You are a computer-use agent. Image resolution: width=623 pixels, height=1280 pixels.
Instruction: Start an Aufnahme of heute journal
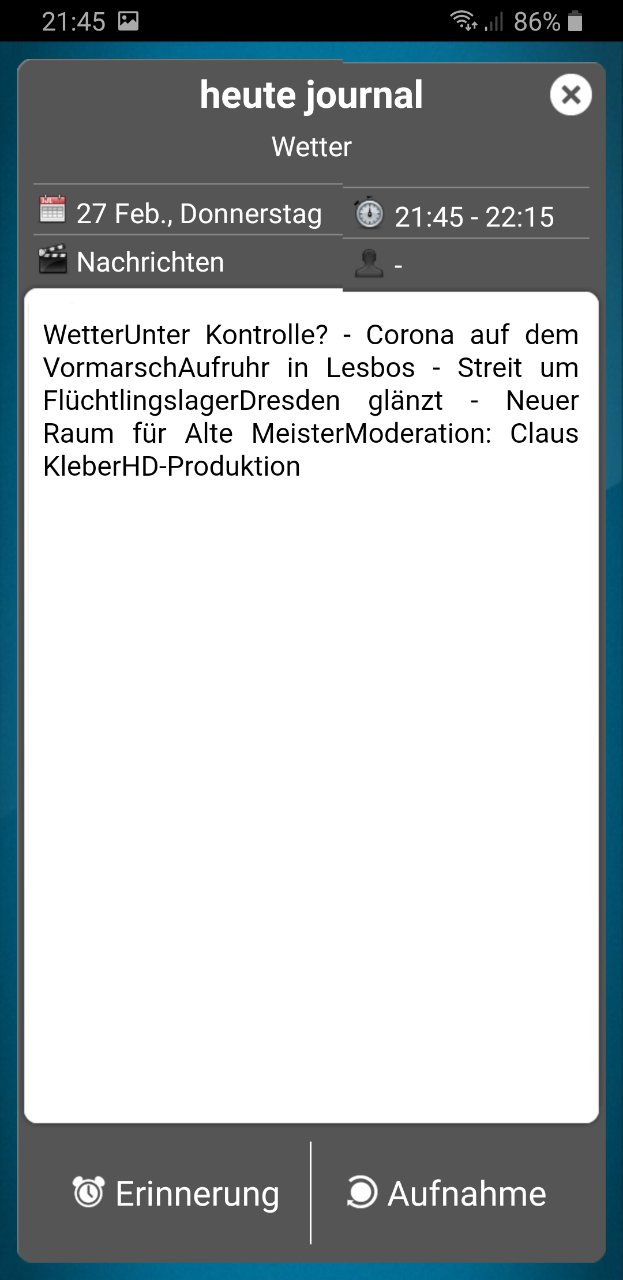pos(447,1193)
